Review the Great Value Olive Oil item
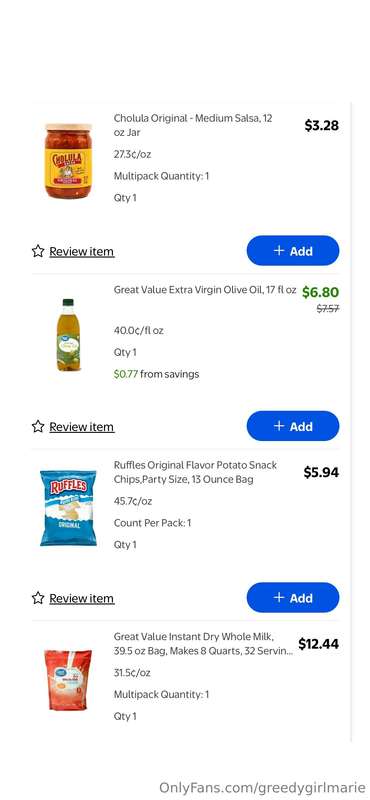Image resolution: width=370 pixels, height=800 pixels. [73, 427]
